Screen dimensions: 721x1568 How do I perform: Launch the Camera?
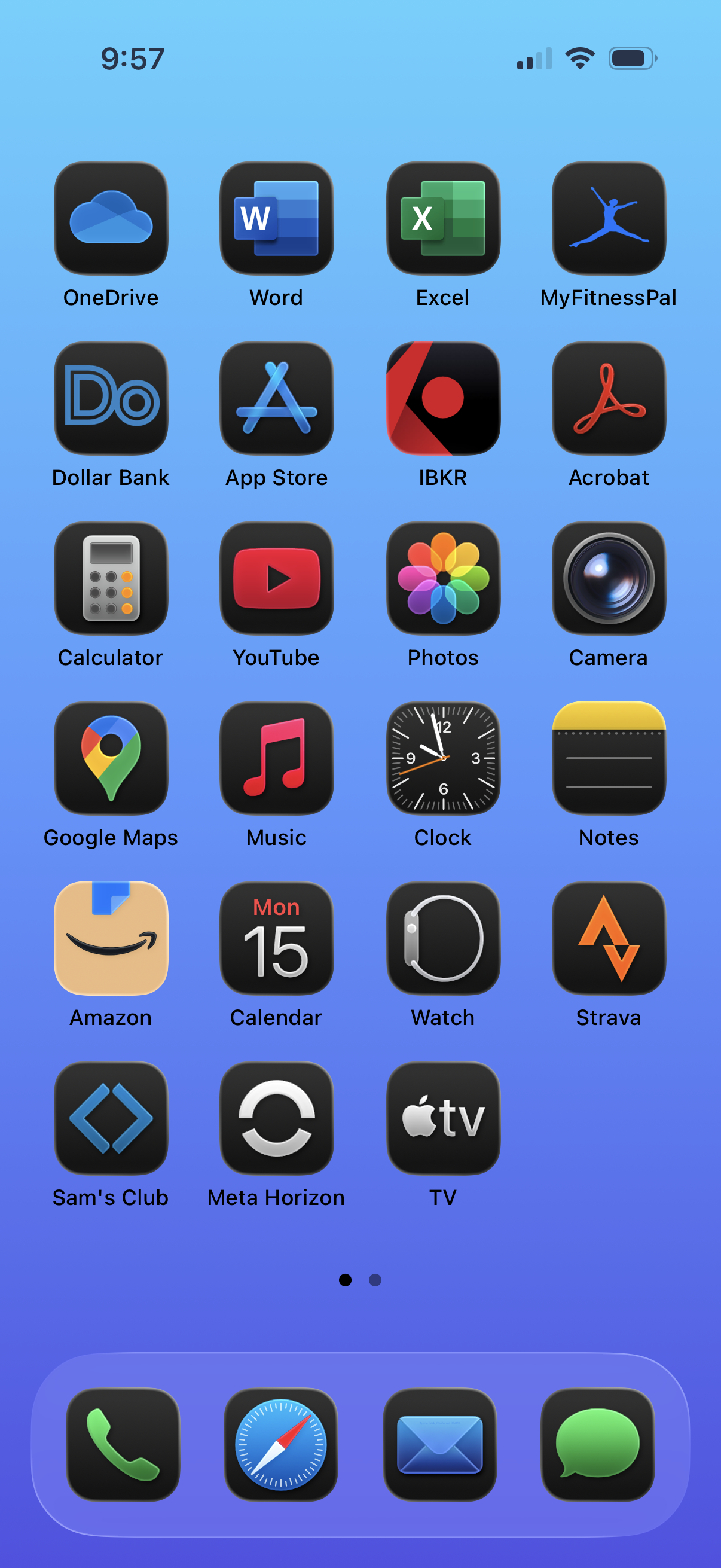pos(609,578)
